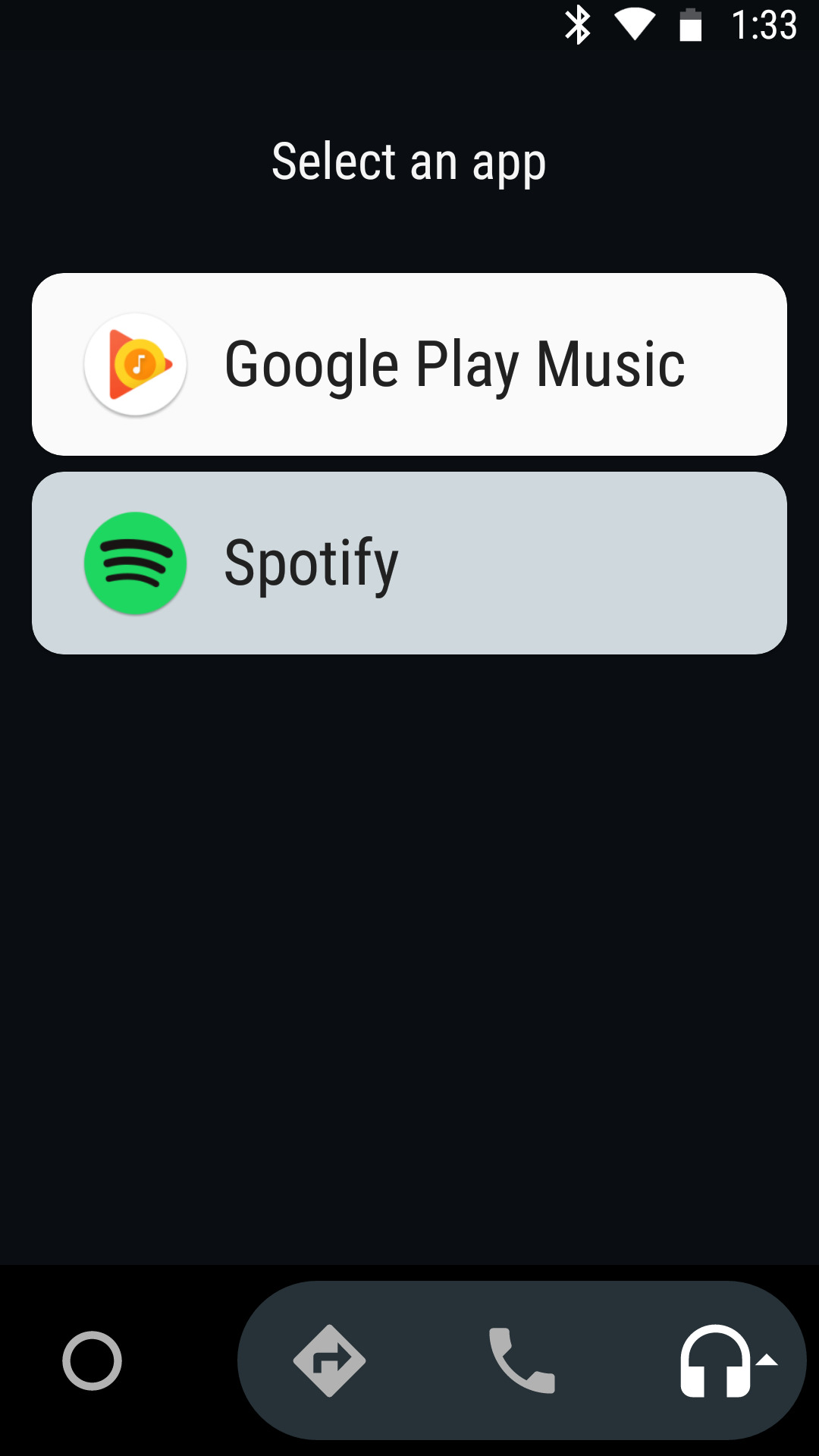The width and height of the screenshot is (819, 1456).
Task: Choose Spotify as the music app
Action: pyautogui.click(x=409, y=563)
